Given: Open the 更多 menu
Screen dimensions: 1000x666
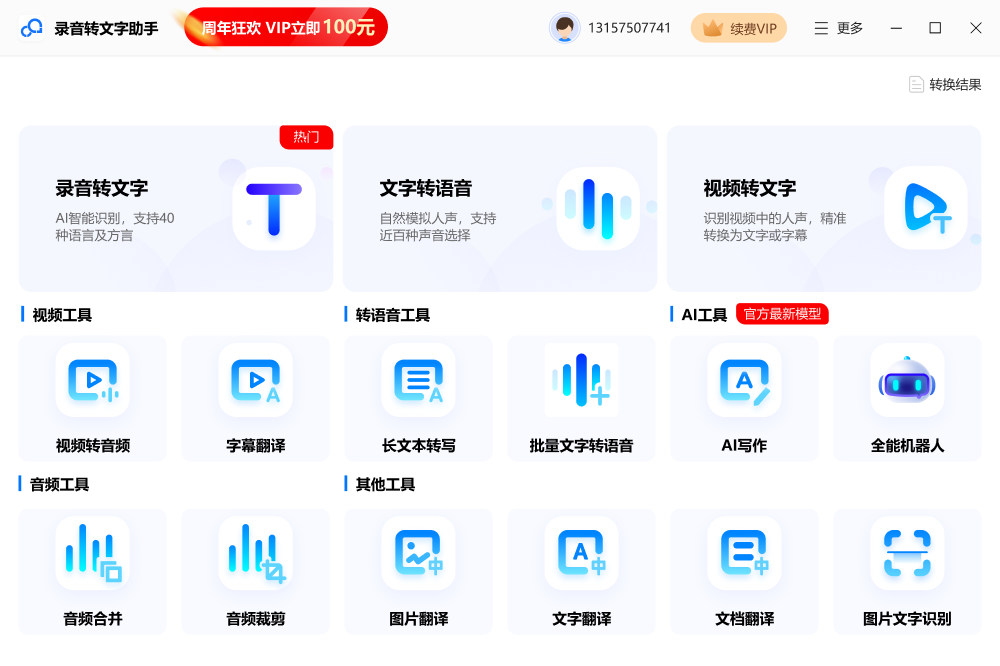Looking at the screenshot, I should coord(838,28).
